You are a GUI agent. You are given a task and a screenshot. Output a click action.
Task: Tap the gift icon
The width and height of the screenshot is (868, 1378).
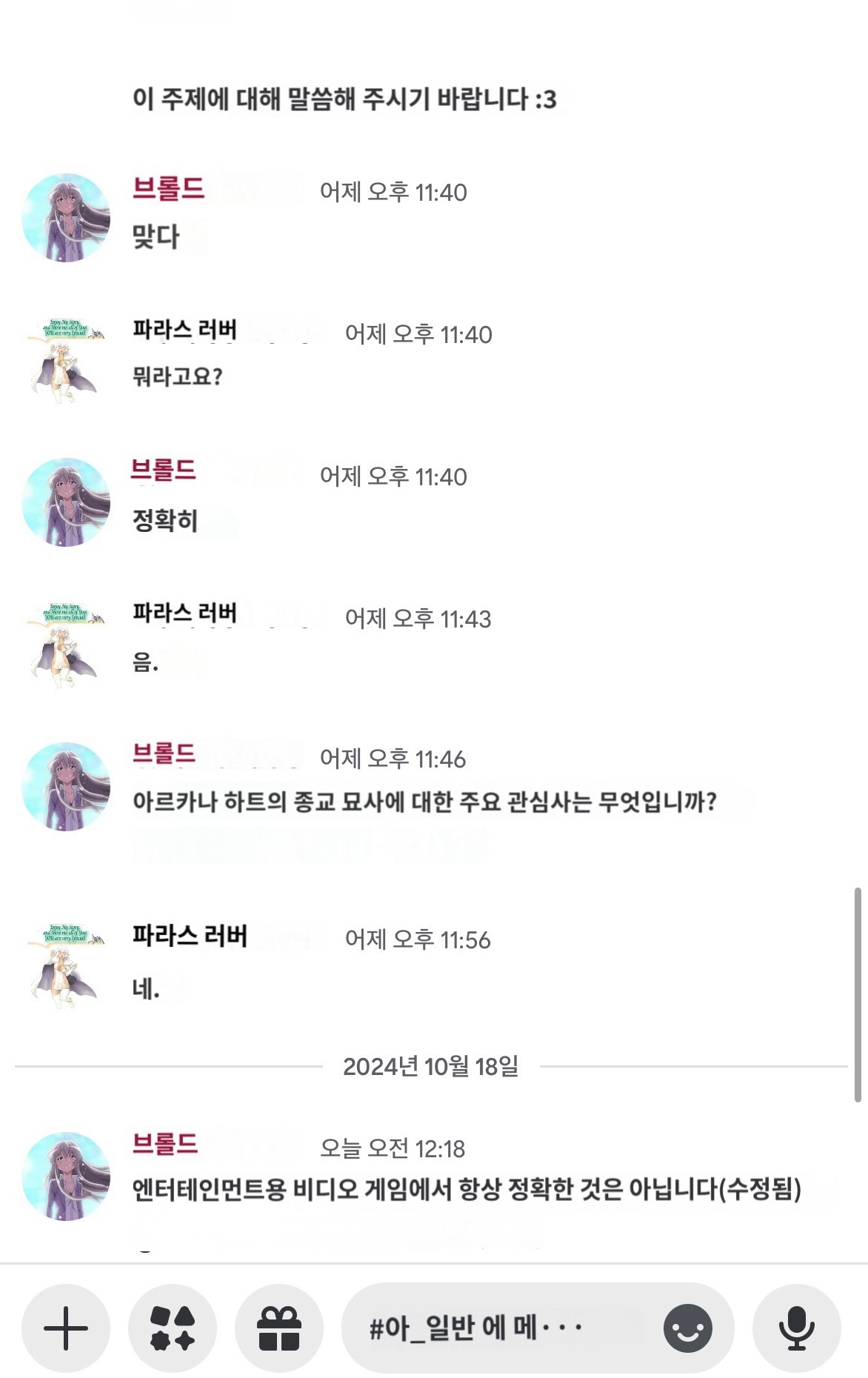(279, 1328)
